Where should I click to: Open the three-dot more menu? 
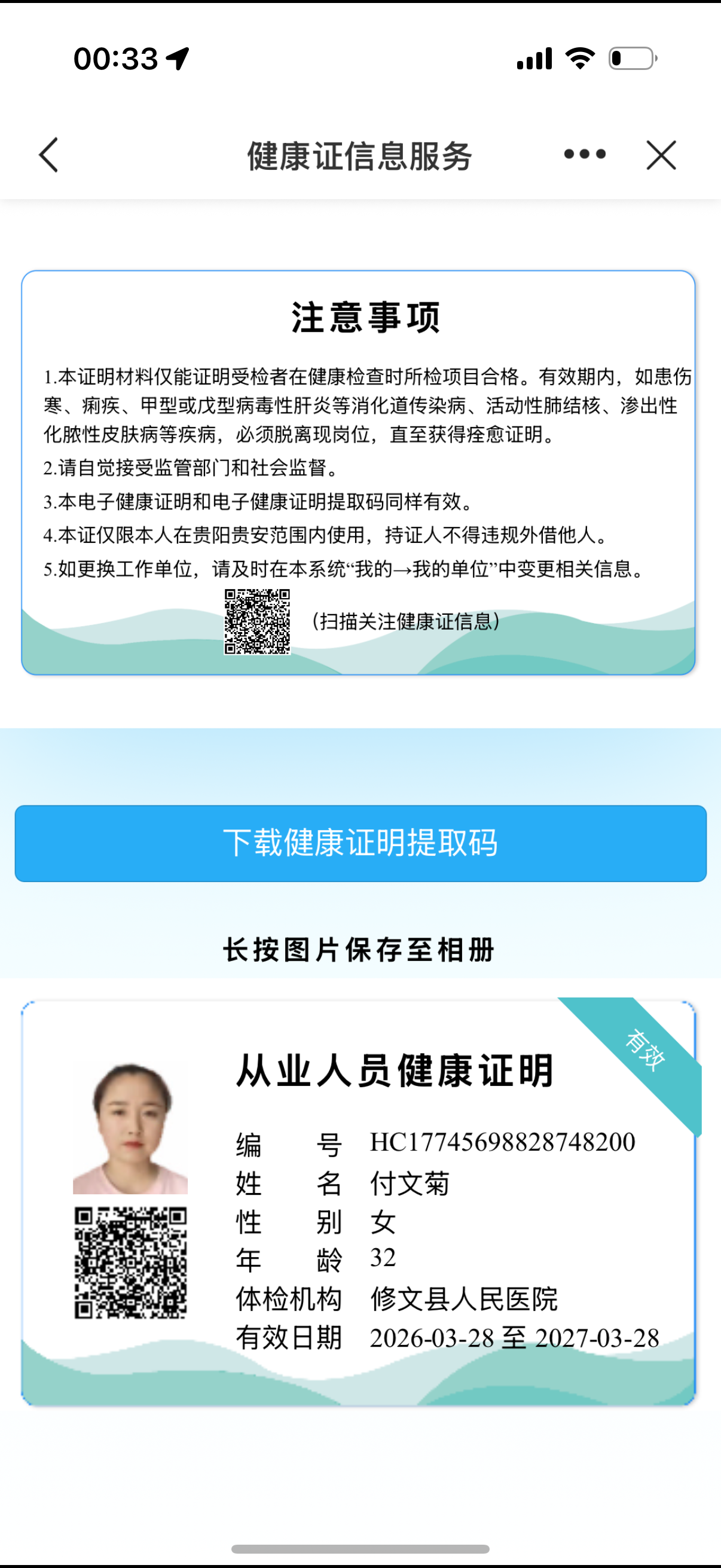(584, 155)
